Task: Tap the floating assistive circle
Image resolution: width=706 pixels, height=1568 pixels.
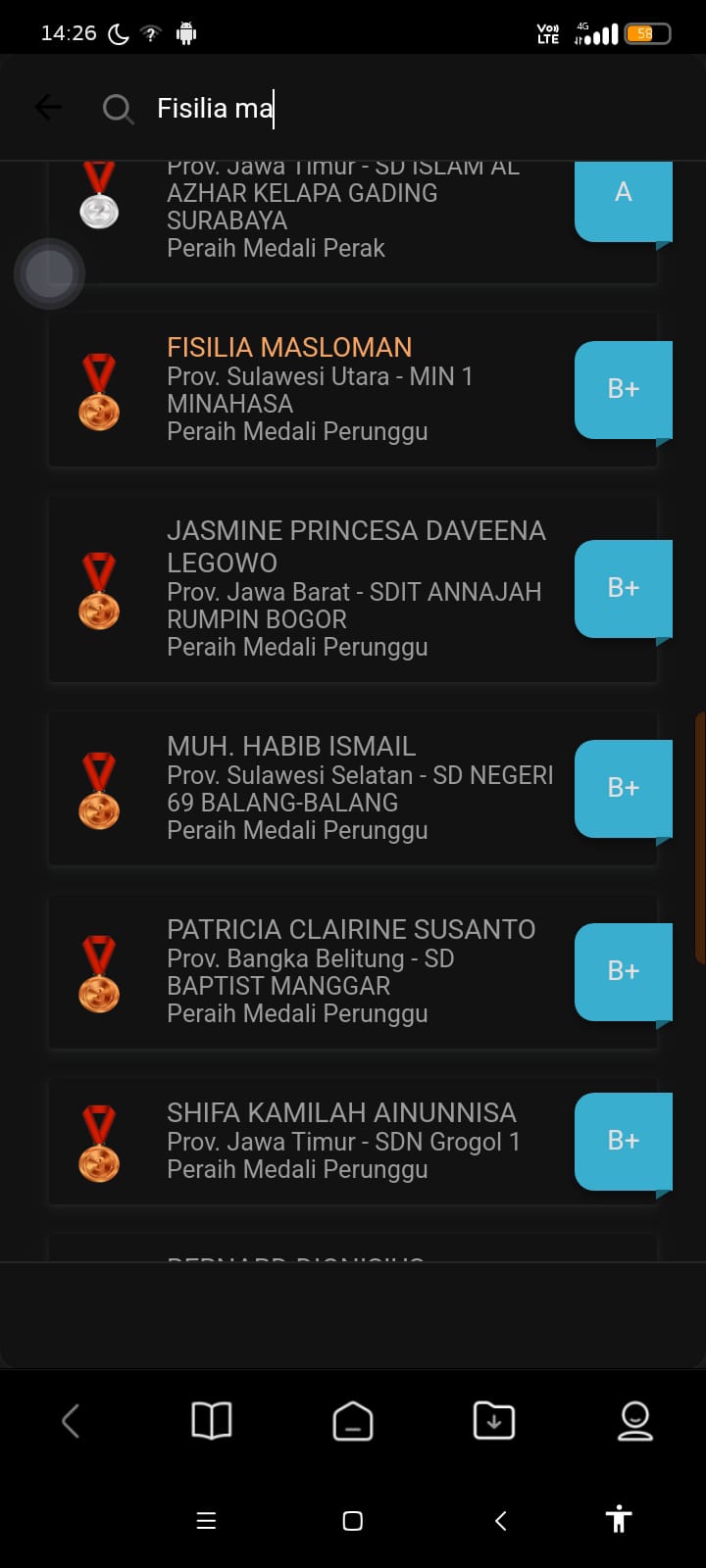Action: [49, 274]
